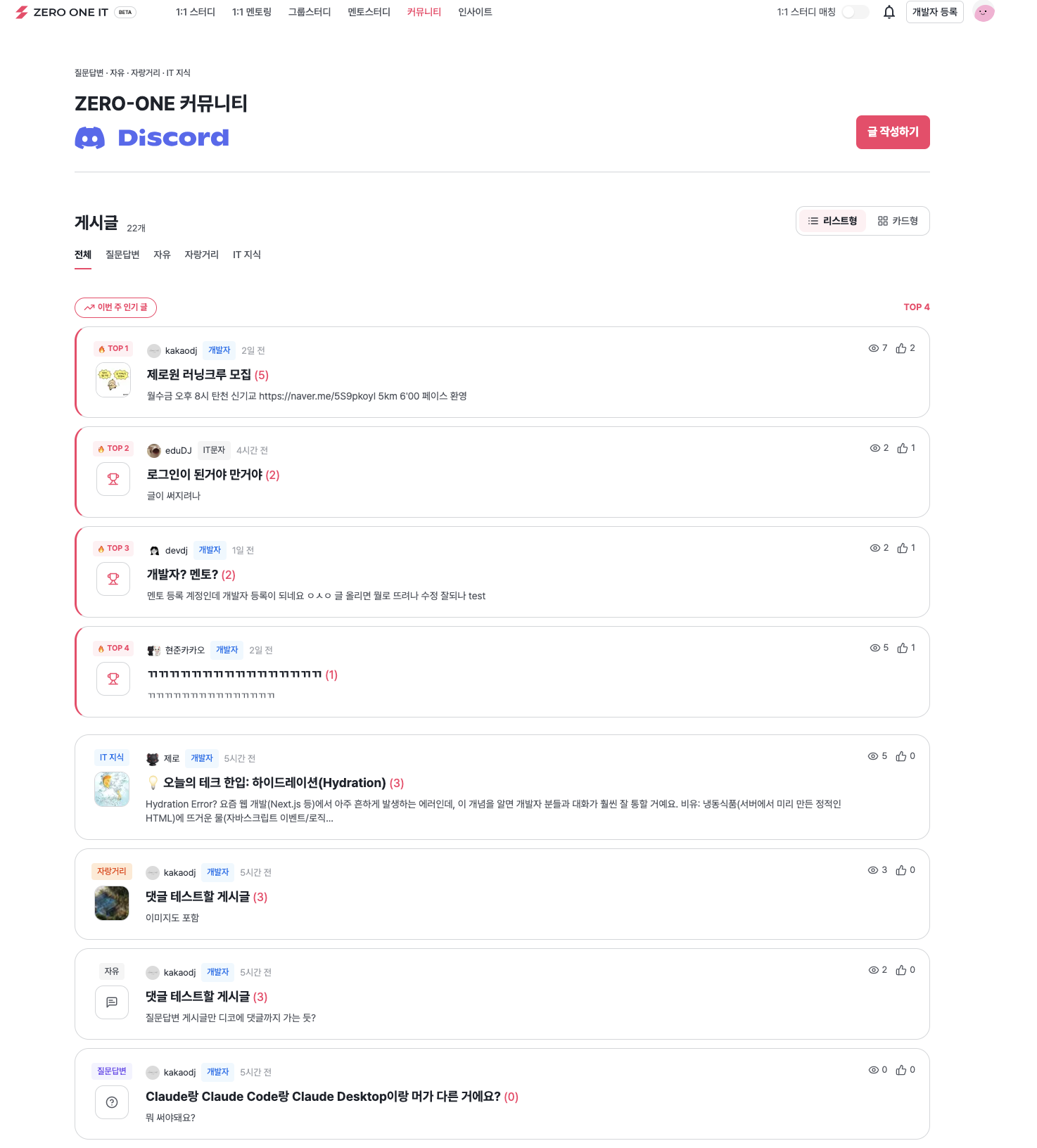This screenshot has height=1148, width=1037.
Task: Switch to the 자랑거리 tab
Action: click(x=201, y=255)
